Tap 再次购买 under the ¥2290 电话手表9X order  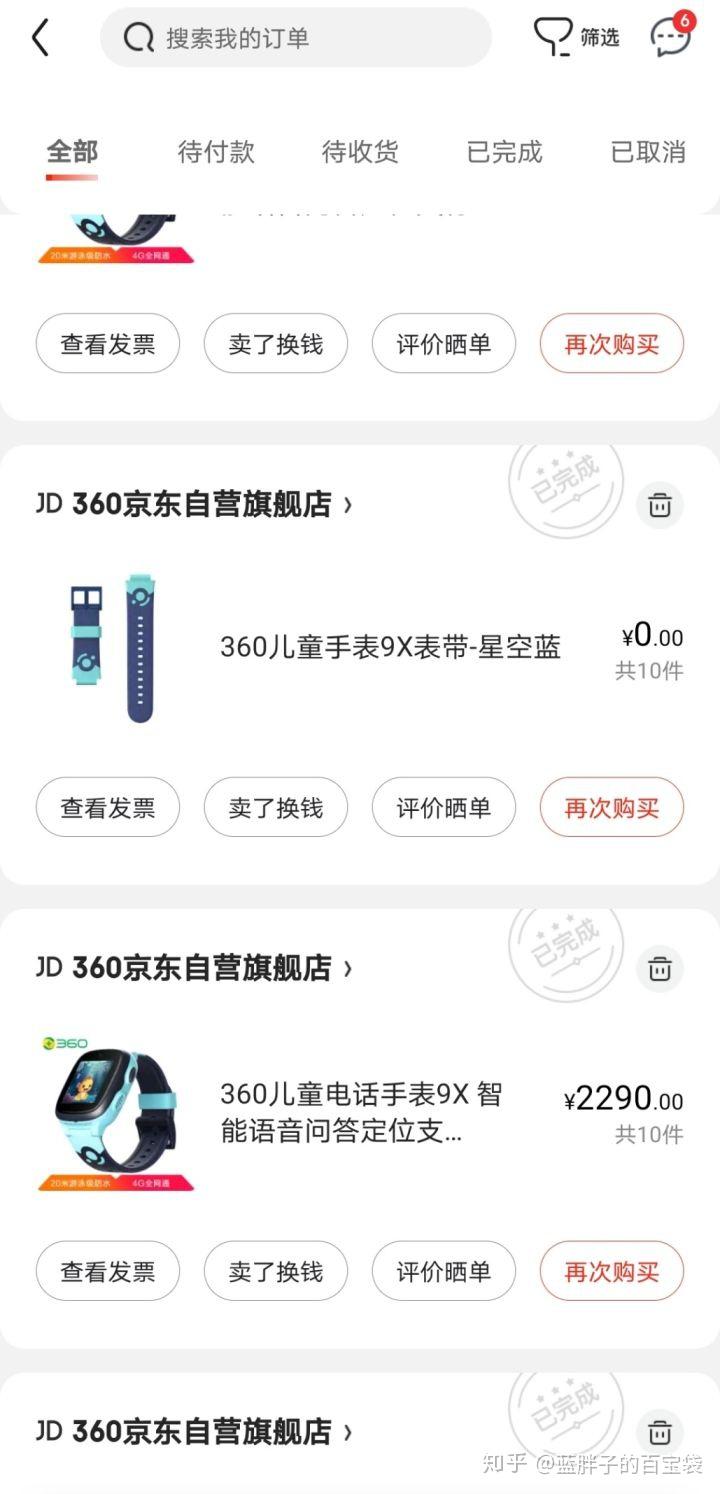[x=612, y=1272]
